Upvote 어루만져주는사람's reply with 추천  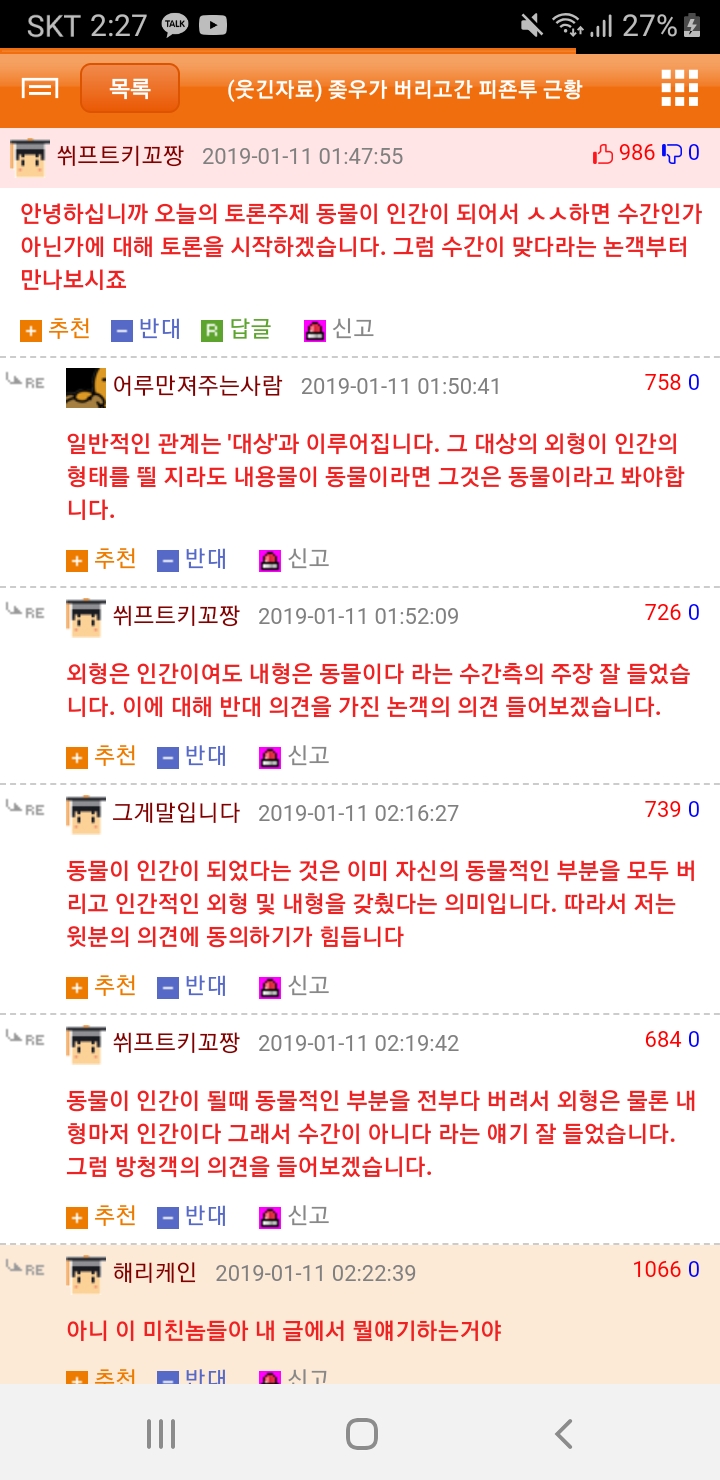(x=101, y=559)
